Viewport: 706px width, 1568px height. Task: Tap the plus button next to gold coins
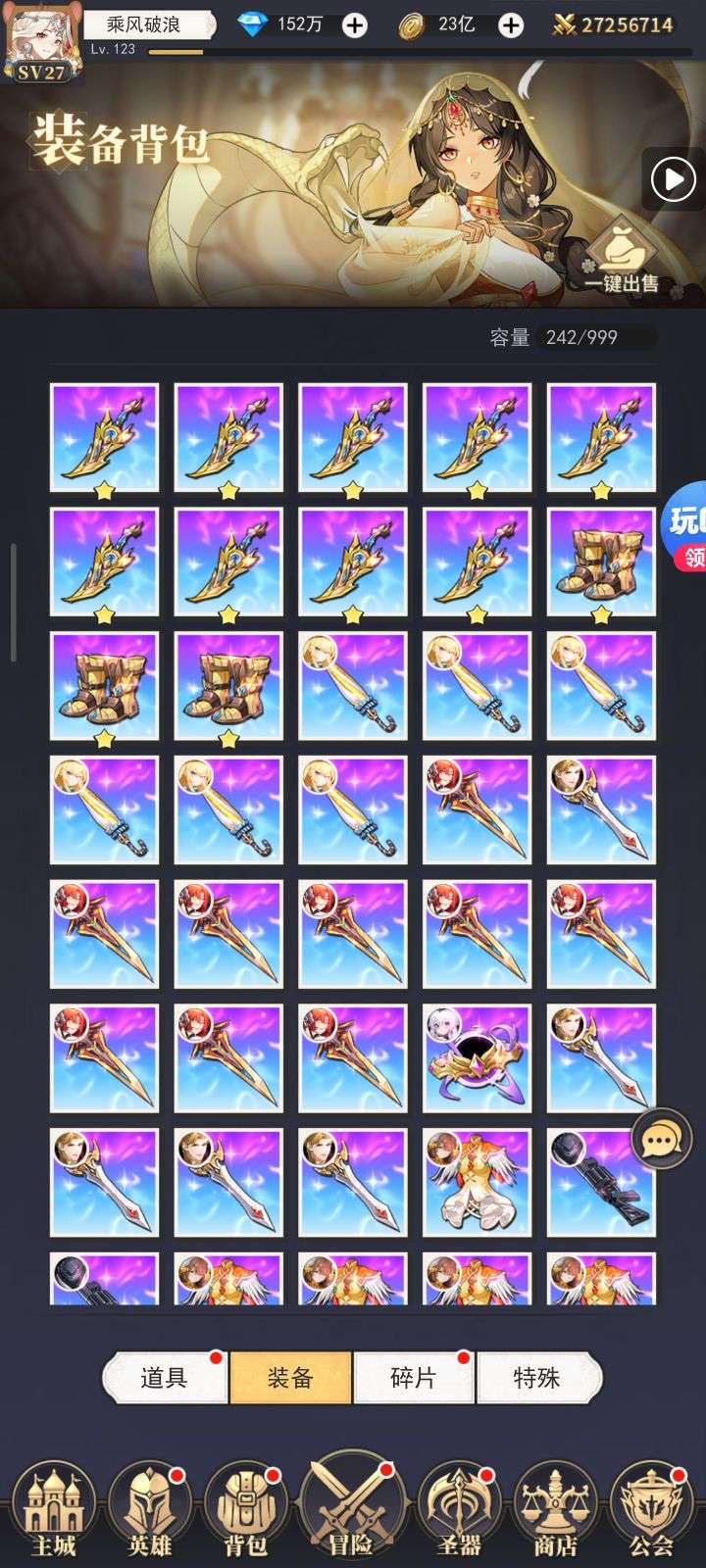pos(511,25)
